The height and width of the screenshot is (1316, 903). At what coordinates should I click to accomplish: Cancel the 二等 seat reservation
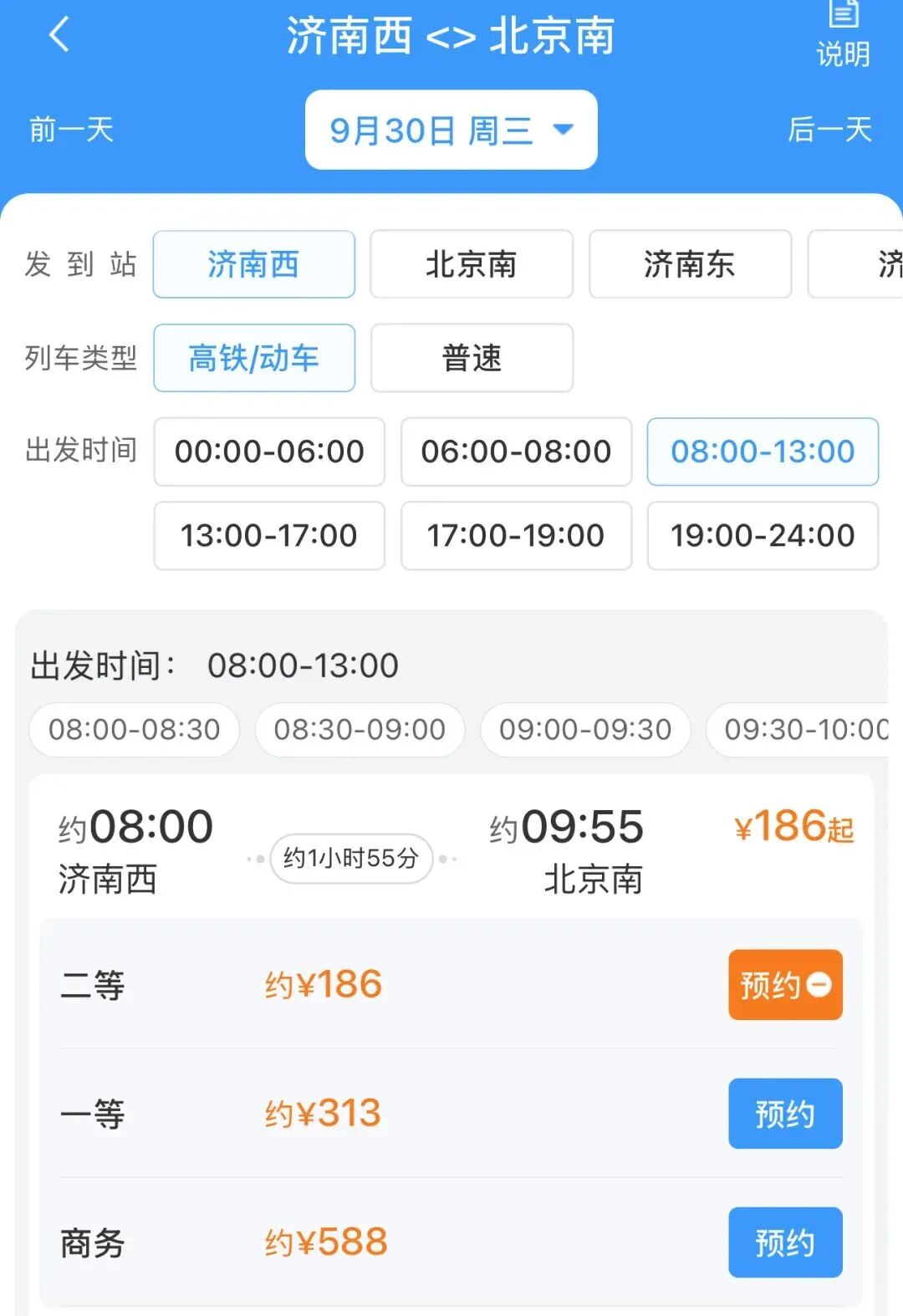tap(785, 985)
